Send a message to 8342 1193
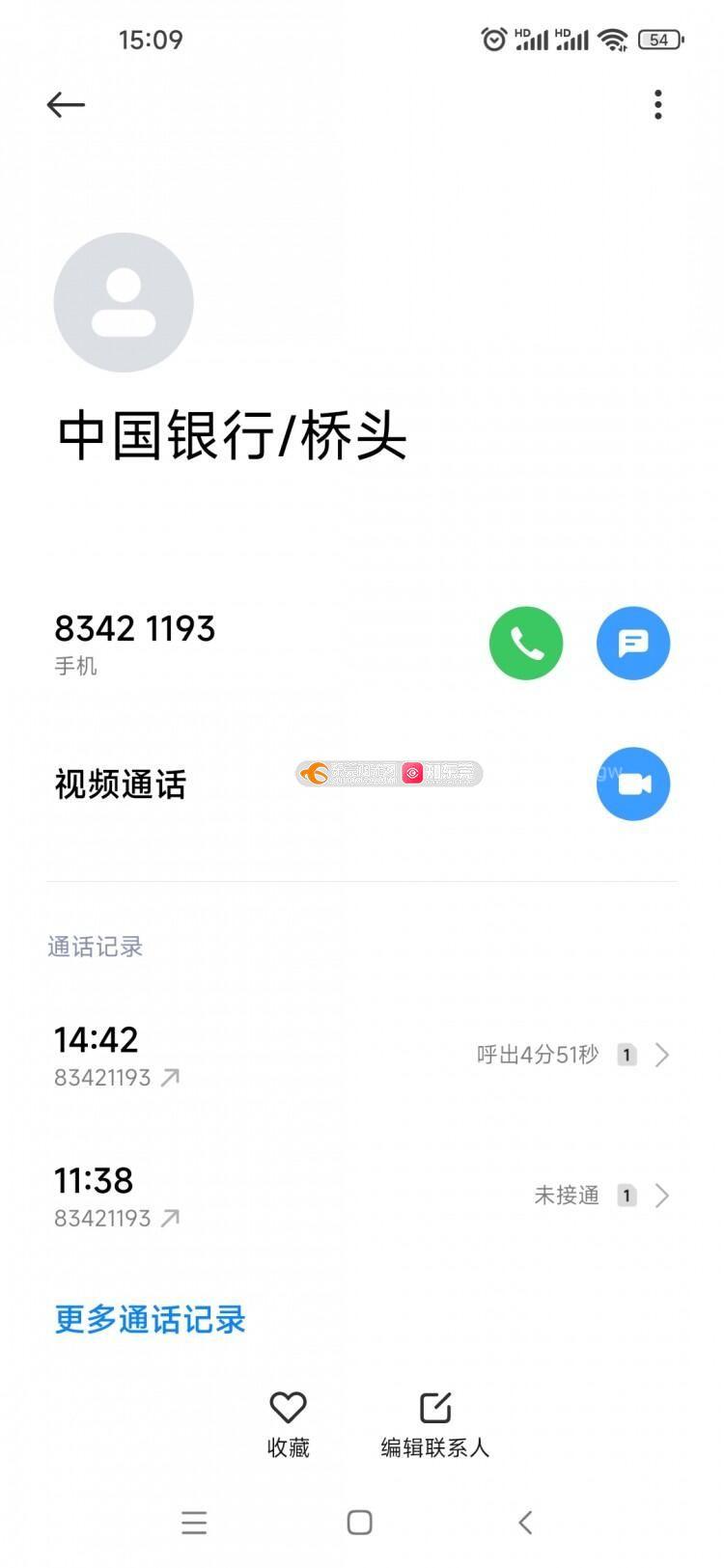The height and width of the screenshot is (1568, 724). pos(633,643)
